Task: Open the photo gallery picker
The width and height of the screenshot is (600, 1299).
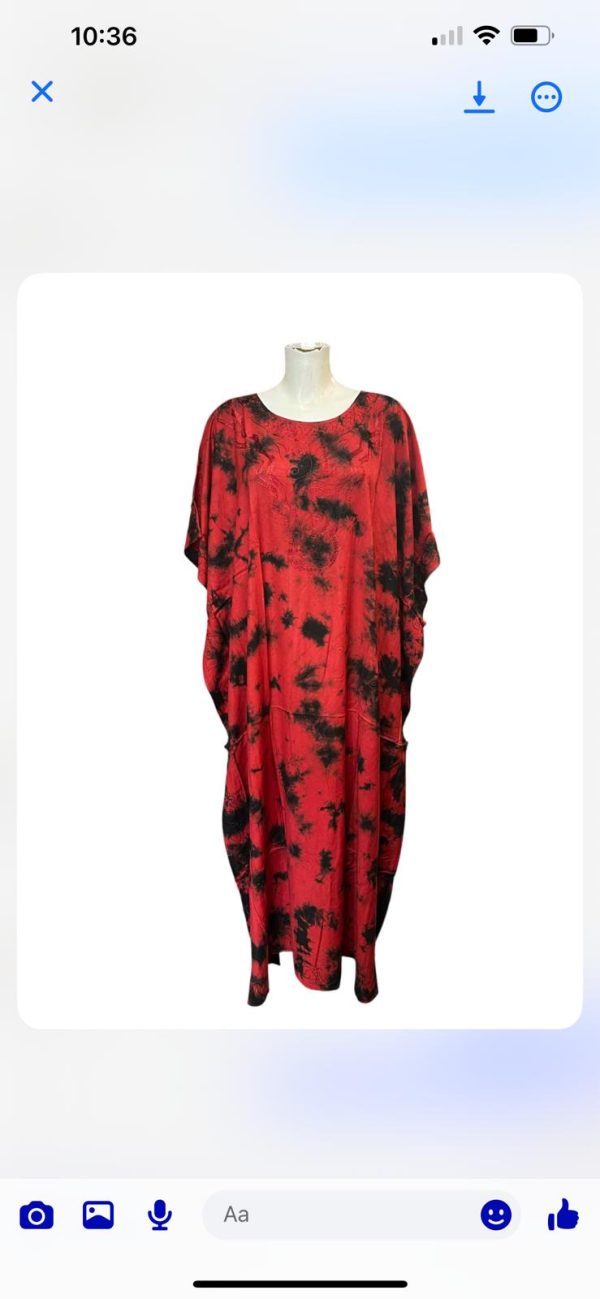Action: [x=98, y=1215]
